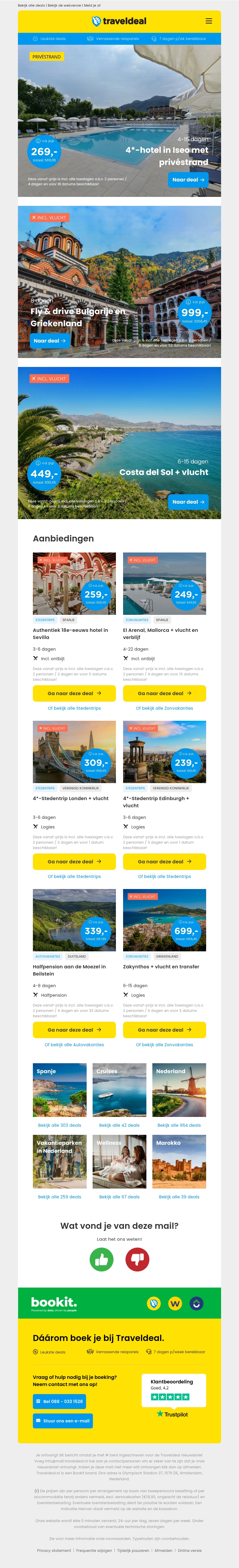Image resolution: width=239 pixels, height=1568 pixels.
Task: Open the Moezel Beilstein deal button
Action: tap(74, 1029)
